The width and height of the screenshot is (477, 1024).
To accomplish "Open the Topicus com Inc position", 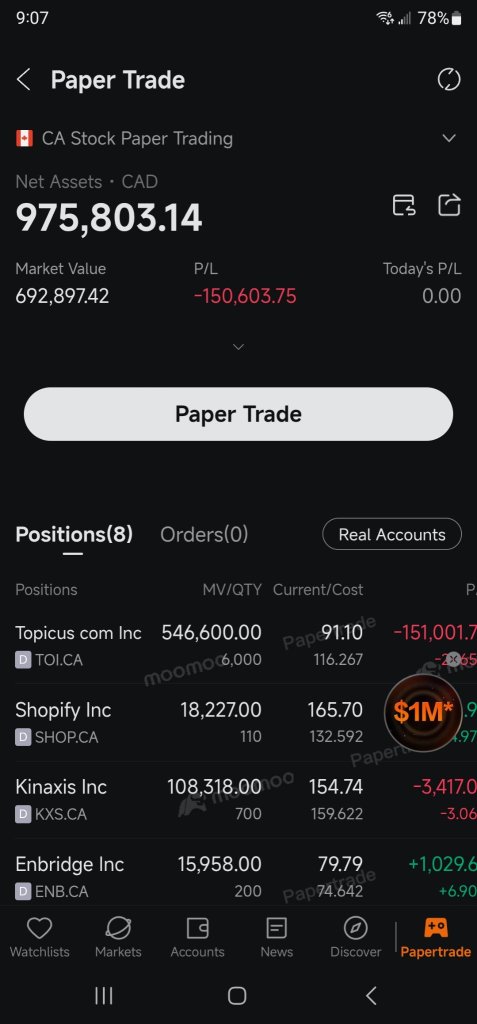I will (x=238, y=645).
